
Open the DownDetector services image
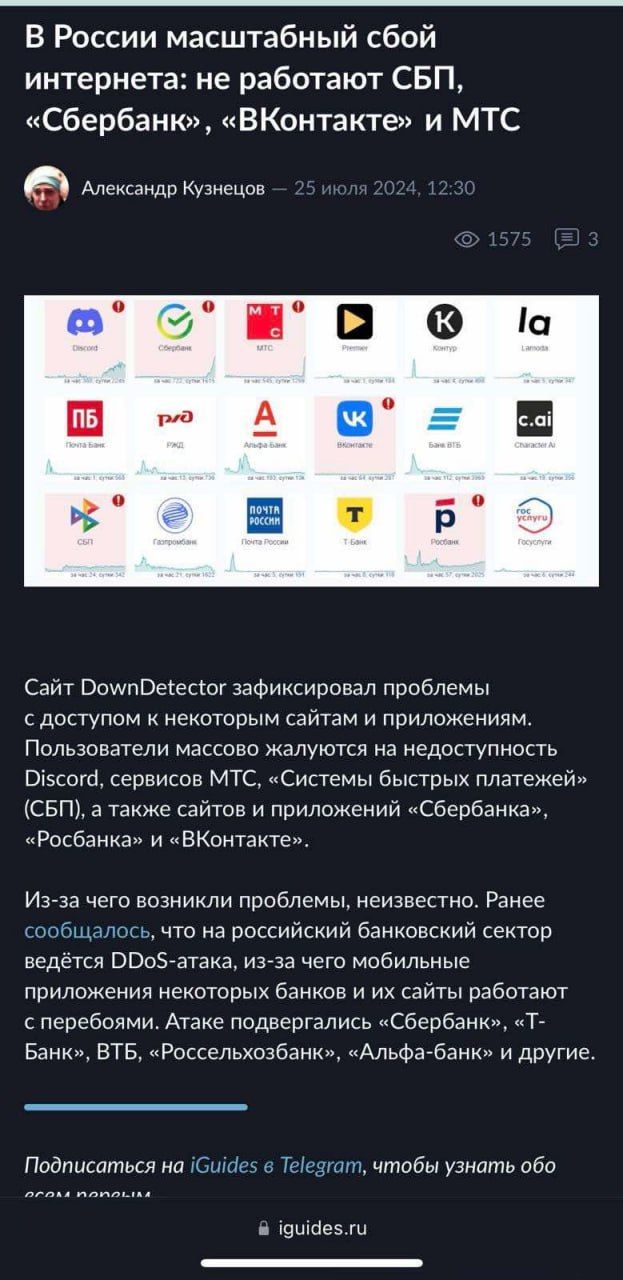tap(311, 440)
